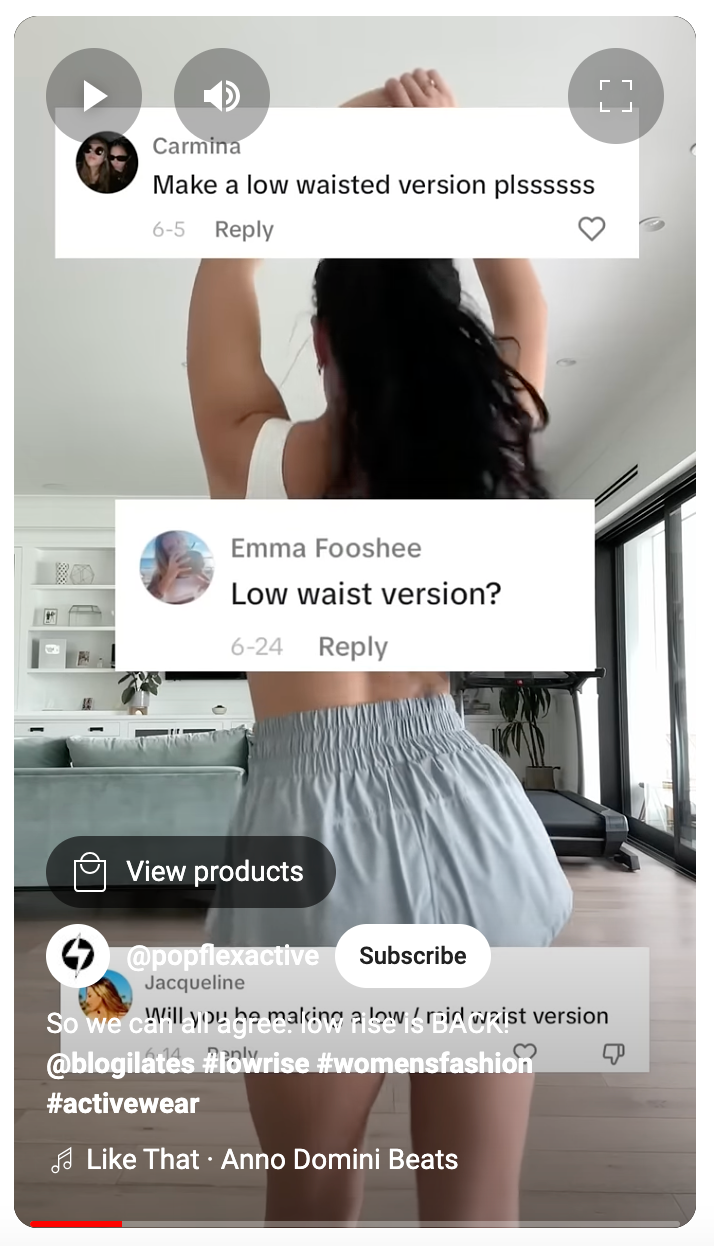Open the #lowrise hashtag

256,1063
